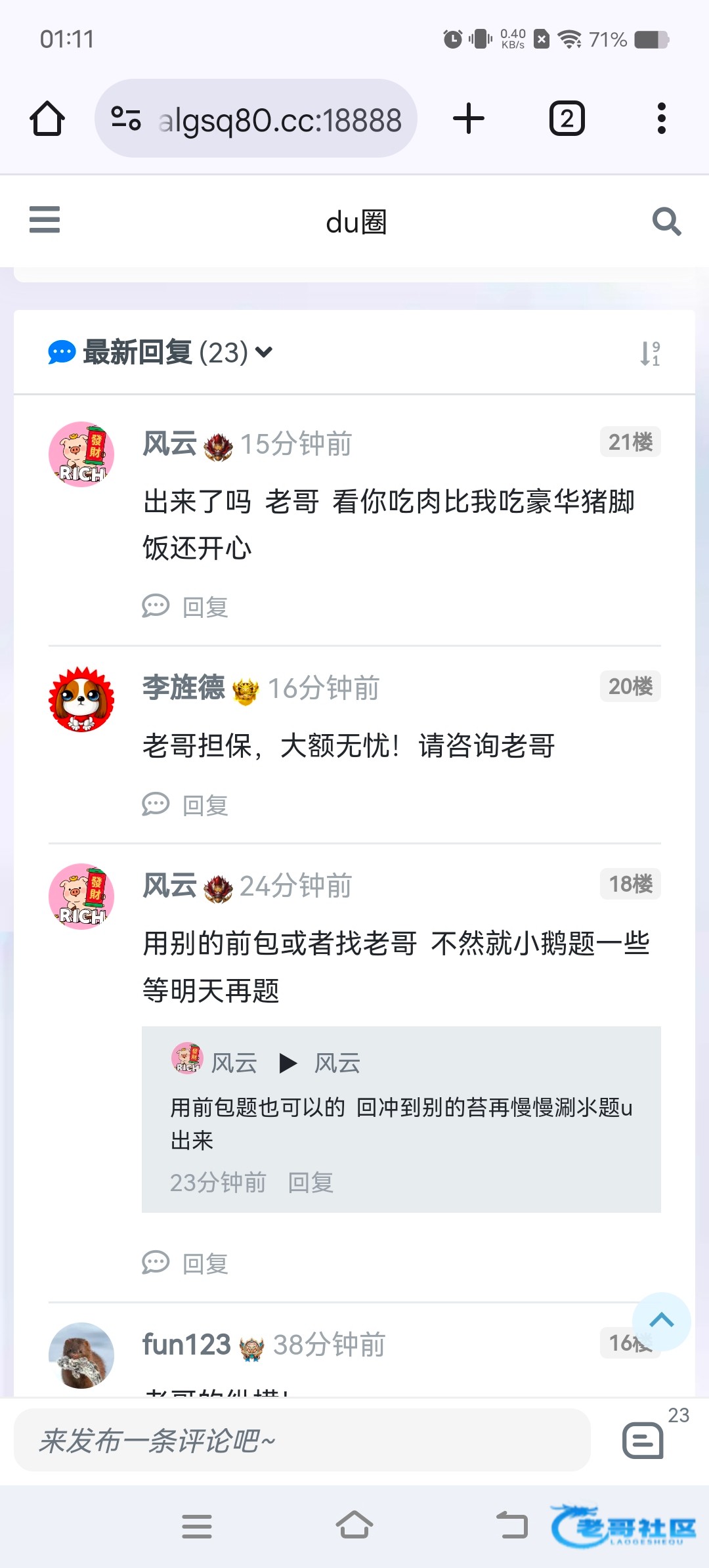Tap the address bar showing algsq80.cc
Viewport: 709px width, 1568px height.
point(256,119)
